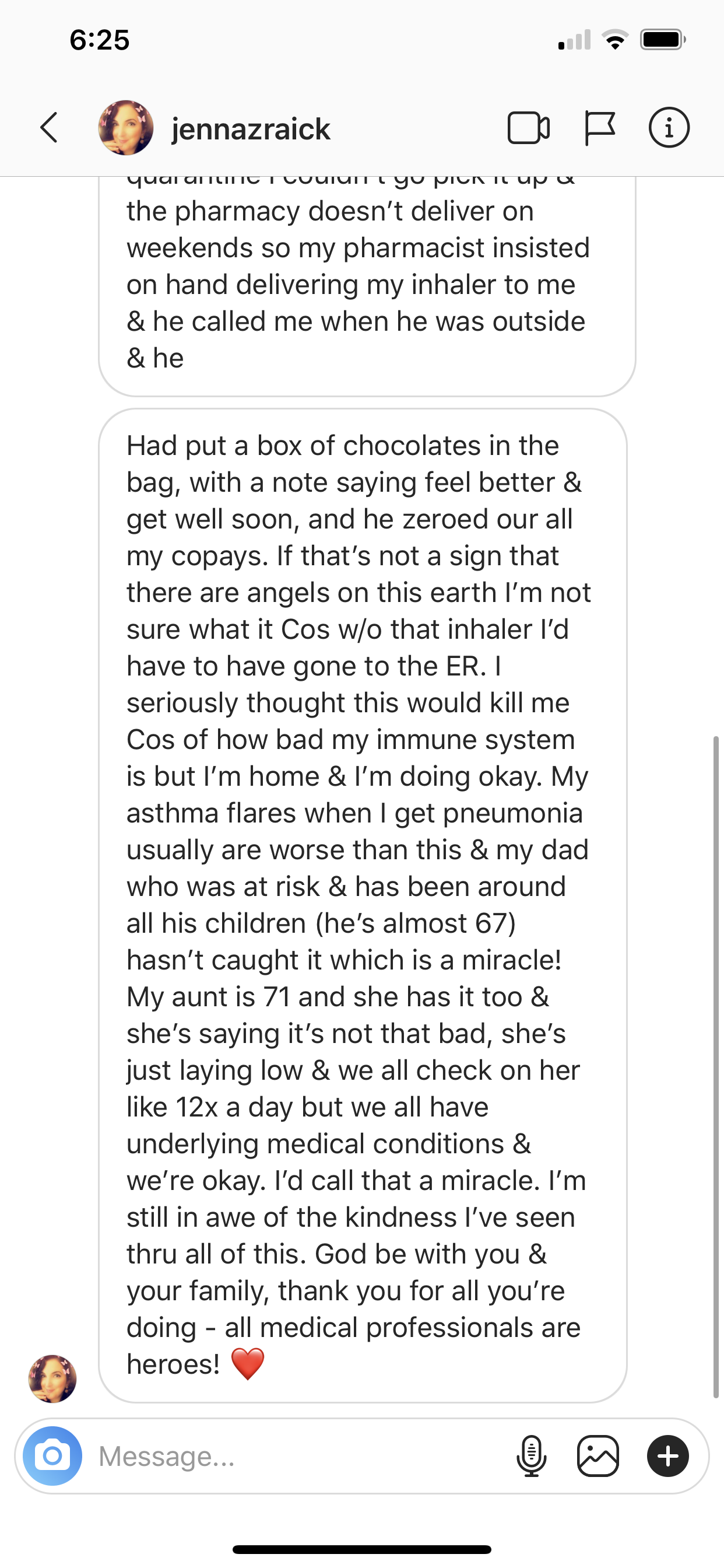
Task: Open conversation details info
Action: (x=669, y=128)
